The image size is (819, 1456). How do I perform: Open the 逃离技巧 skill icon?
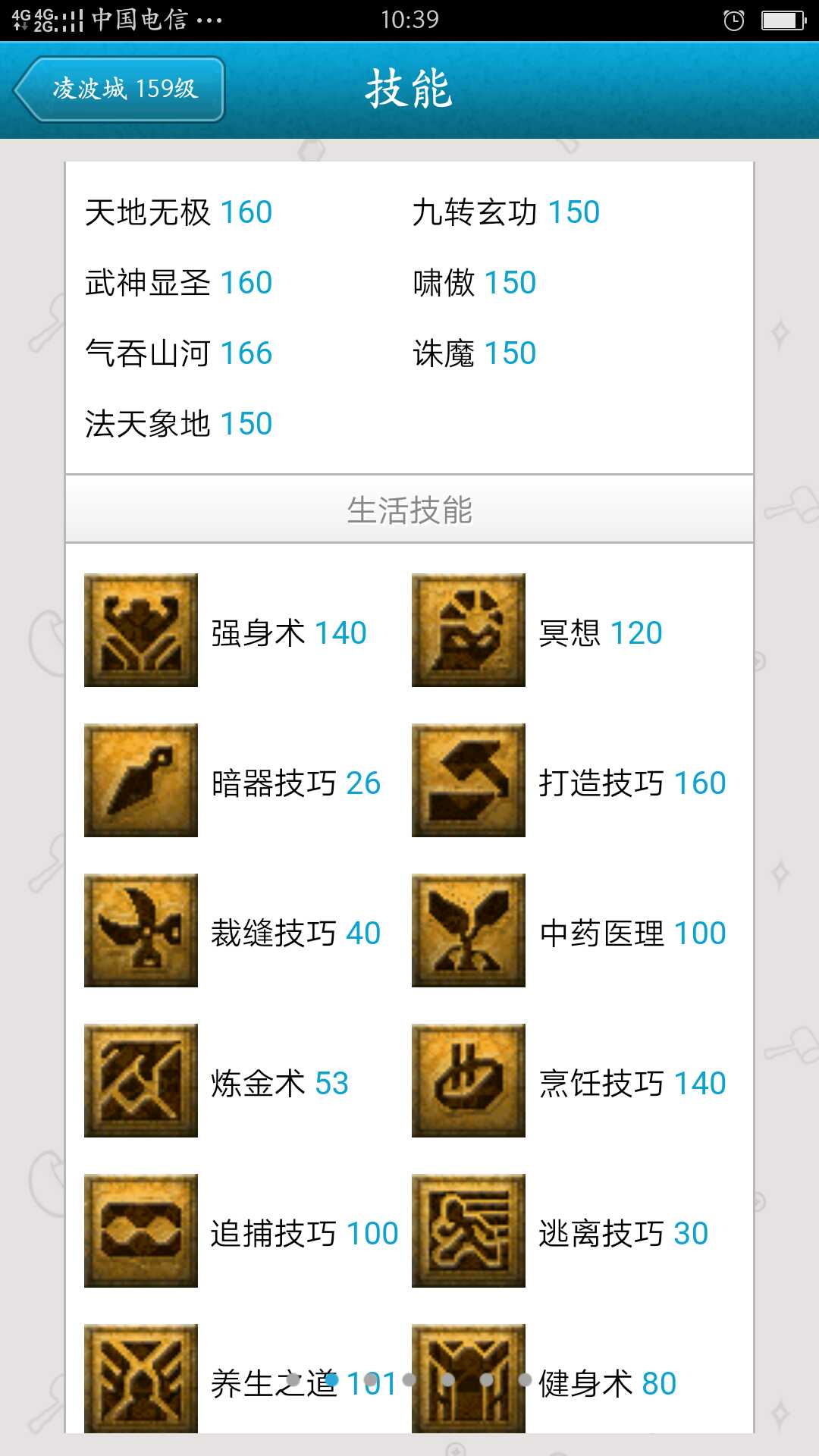(x=469, y=1231)
